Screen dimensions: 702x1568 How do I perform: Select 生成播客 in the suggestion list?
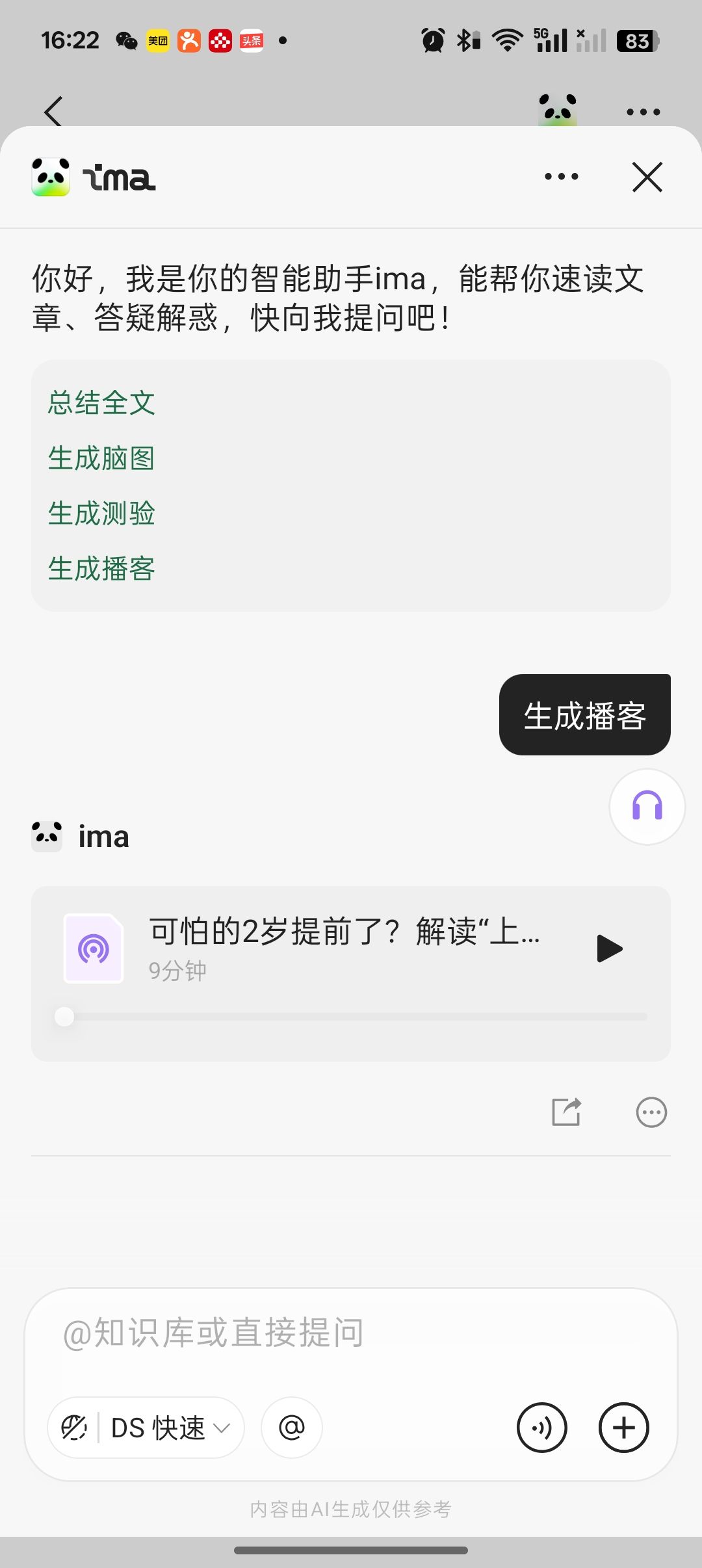[101, 569]
